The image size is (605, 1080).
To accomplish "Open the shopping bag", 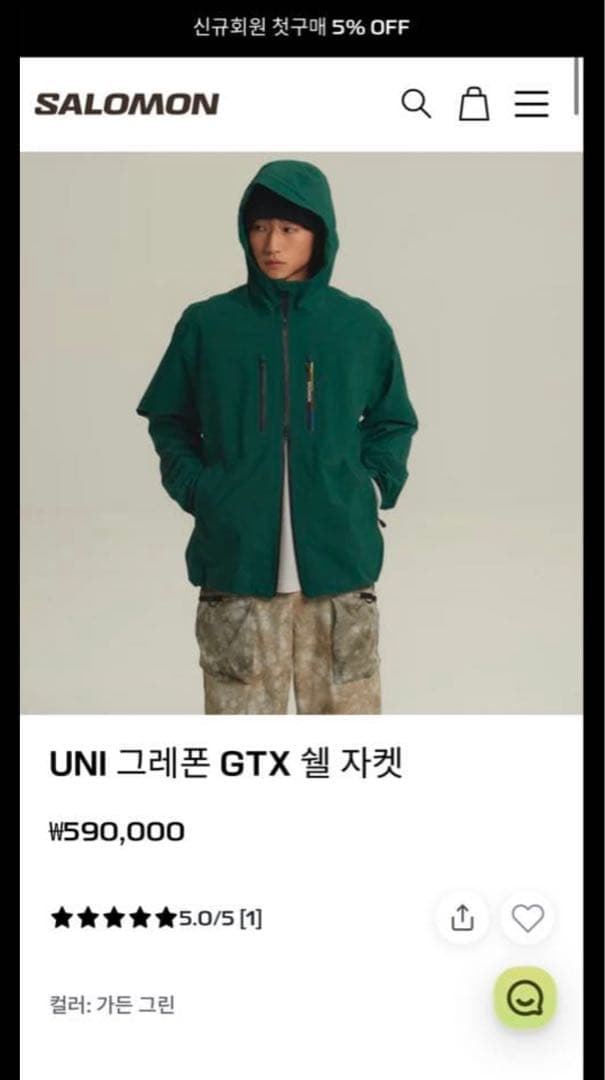I will [x=474, y=104].
